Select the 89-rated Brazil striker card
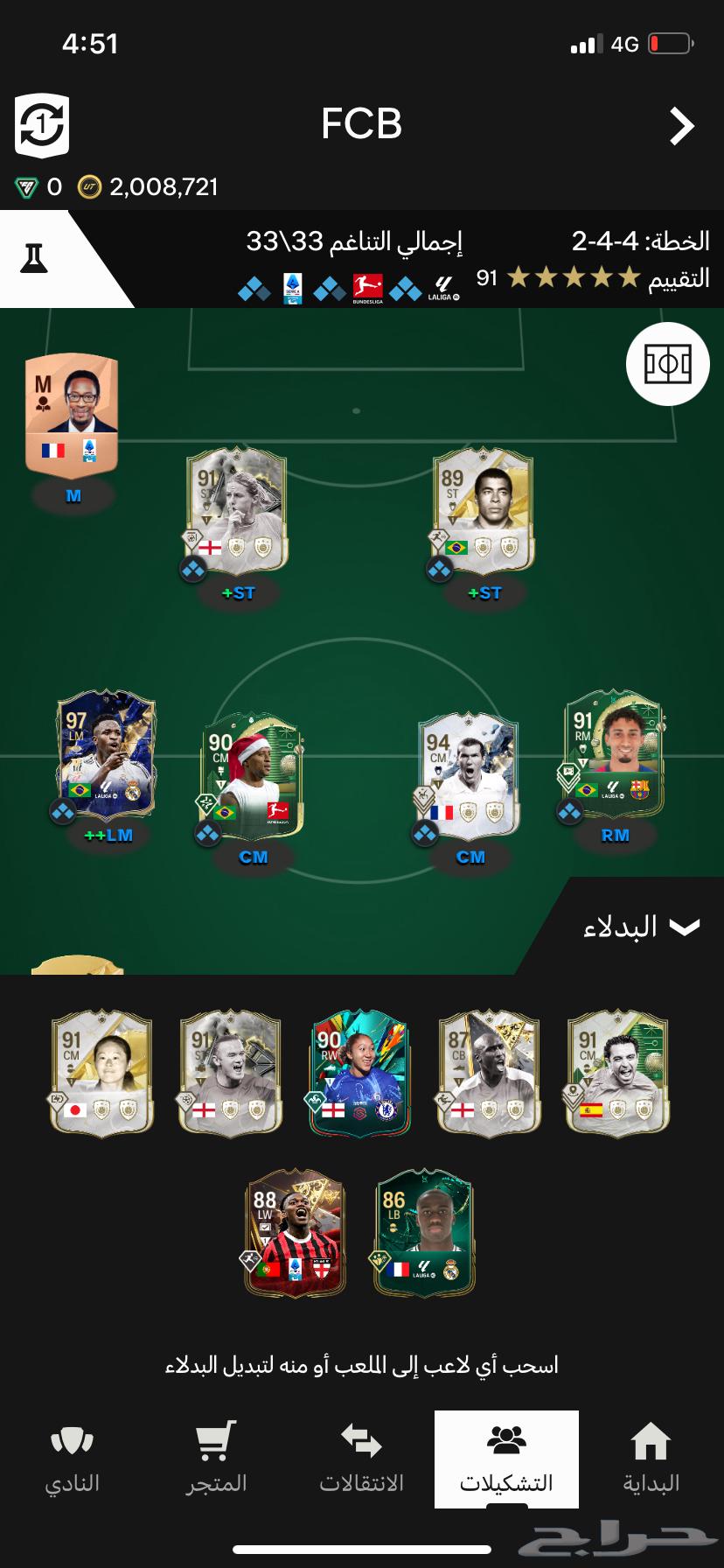The width and height of the screenshot is (724, 1568). tap(484, 510)
